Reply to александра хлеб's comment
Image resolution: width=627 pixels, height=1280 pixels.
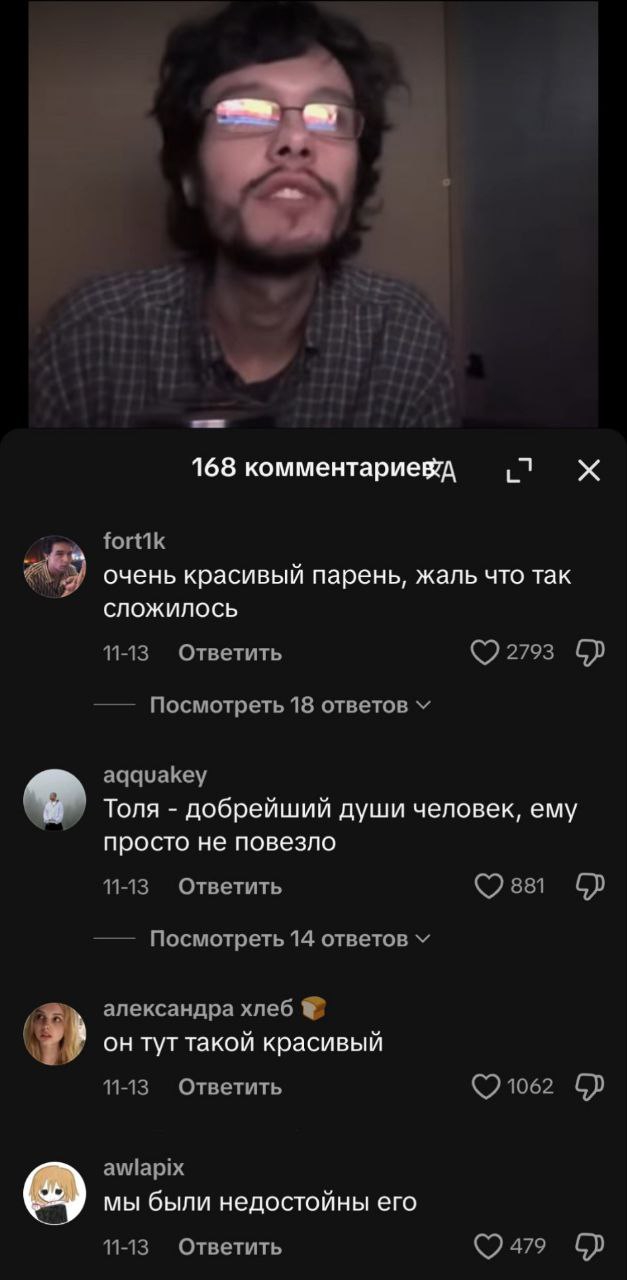(230, 1086)
